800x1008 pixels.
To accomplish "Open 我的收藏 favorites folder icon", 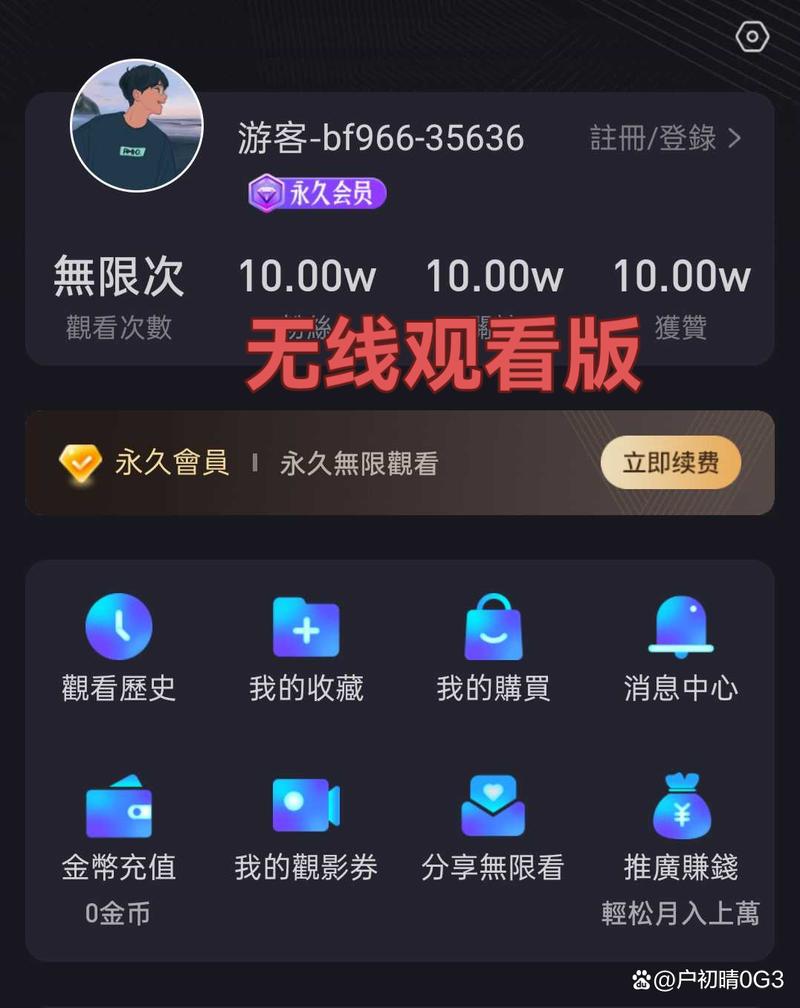I will click(x=306, y=625).
